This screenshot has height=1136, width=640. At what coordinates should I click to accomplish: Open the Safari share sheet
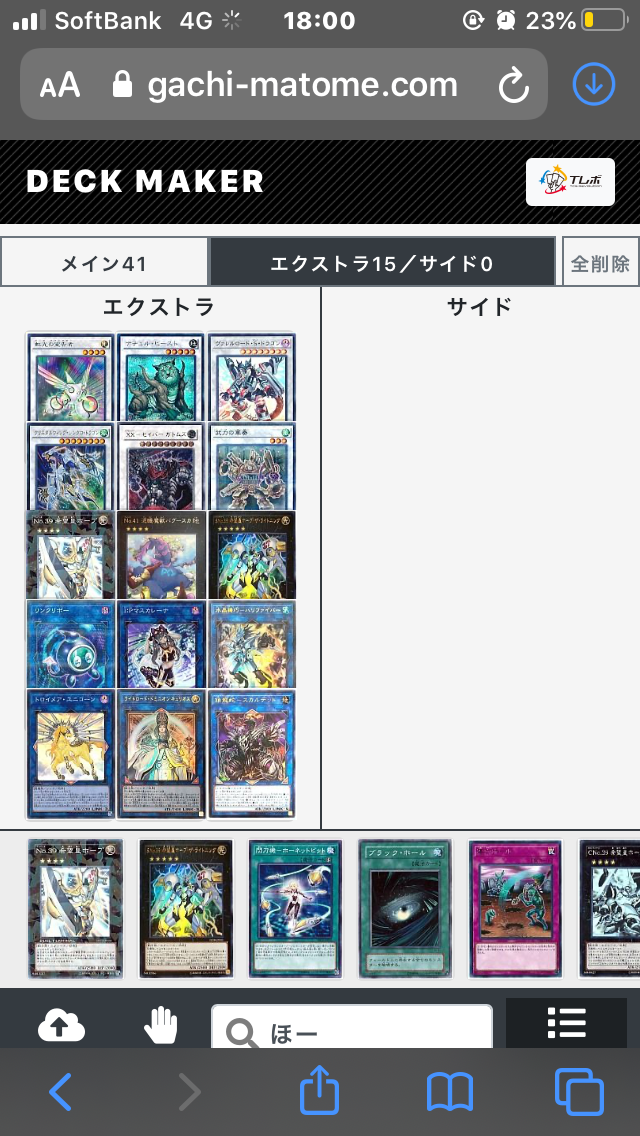coord(320,1091)
